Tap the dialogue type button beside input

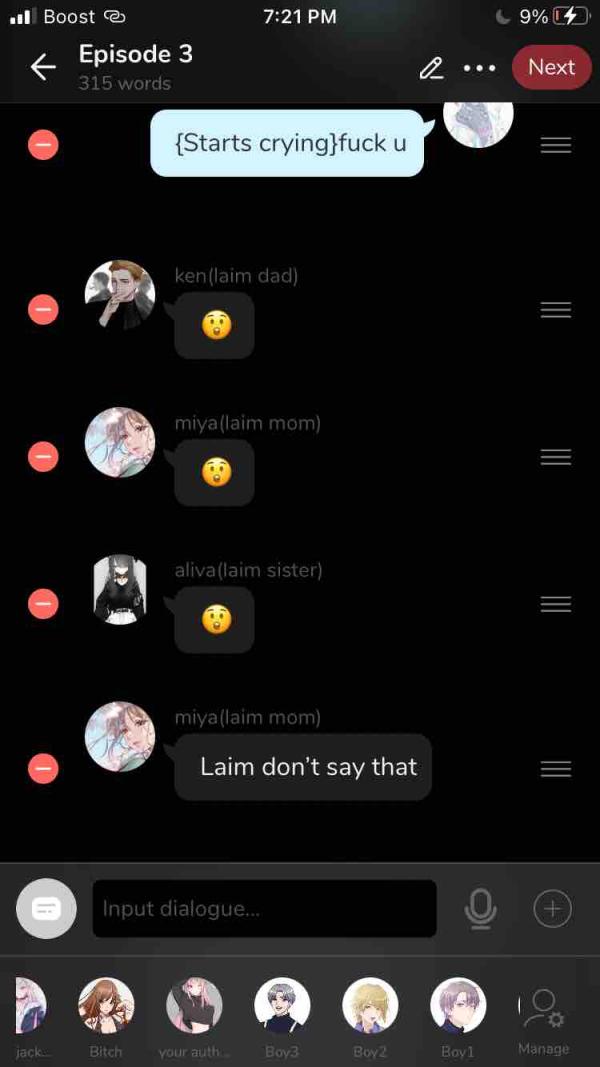[x=46, y=908]
